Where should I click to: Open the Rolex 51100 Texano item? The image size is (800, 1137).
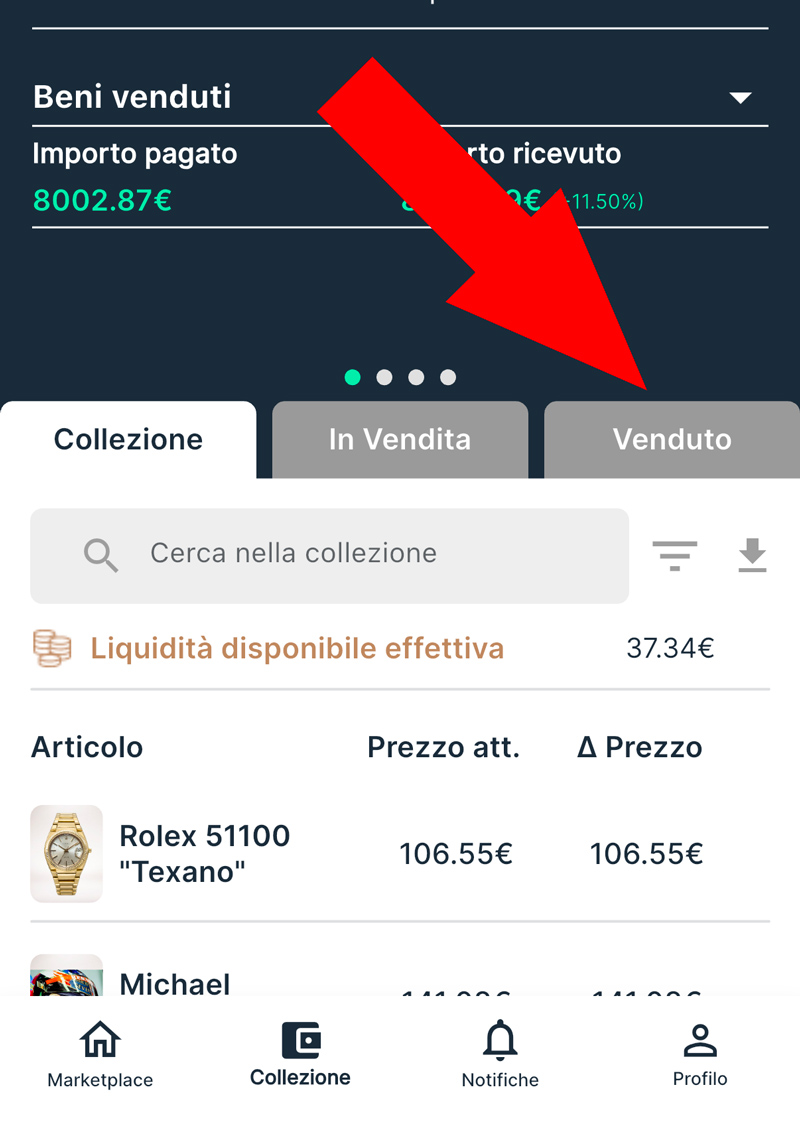click(204, 853)
